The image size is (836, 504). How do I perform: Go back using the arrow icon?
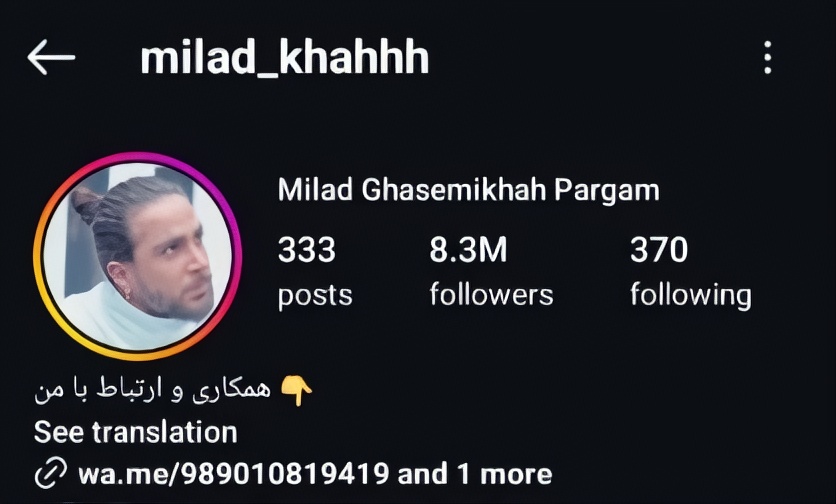pyautogui.click(x=51, y=58)
